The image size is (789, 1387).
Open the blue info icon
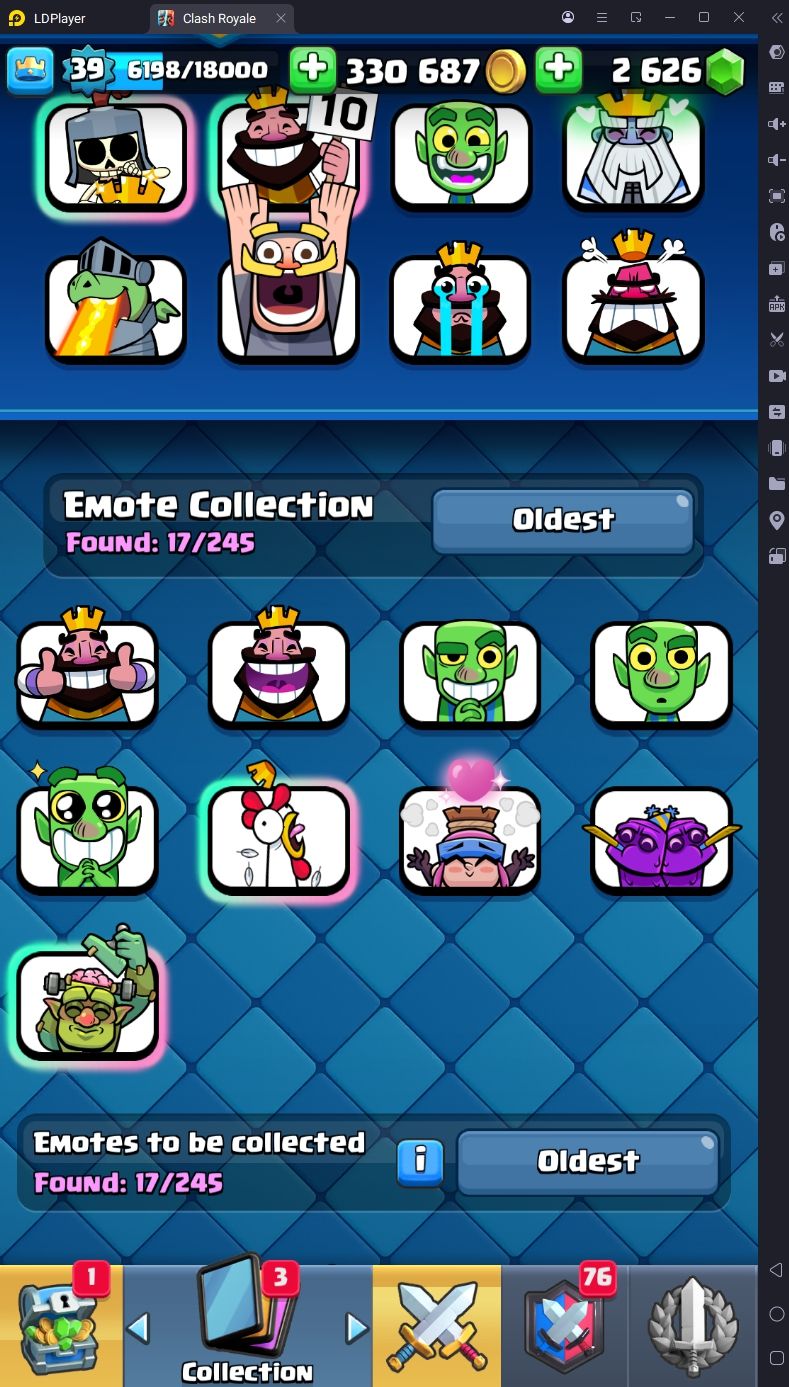(420, 1161)
